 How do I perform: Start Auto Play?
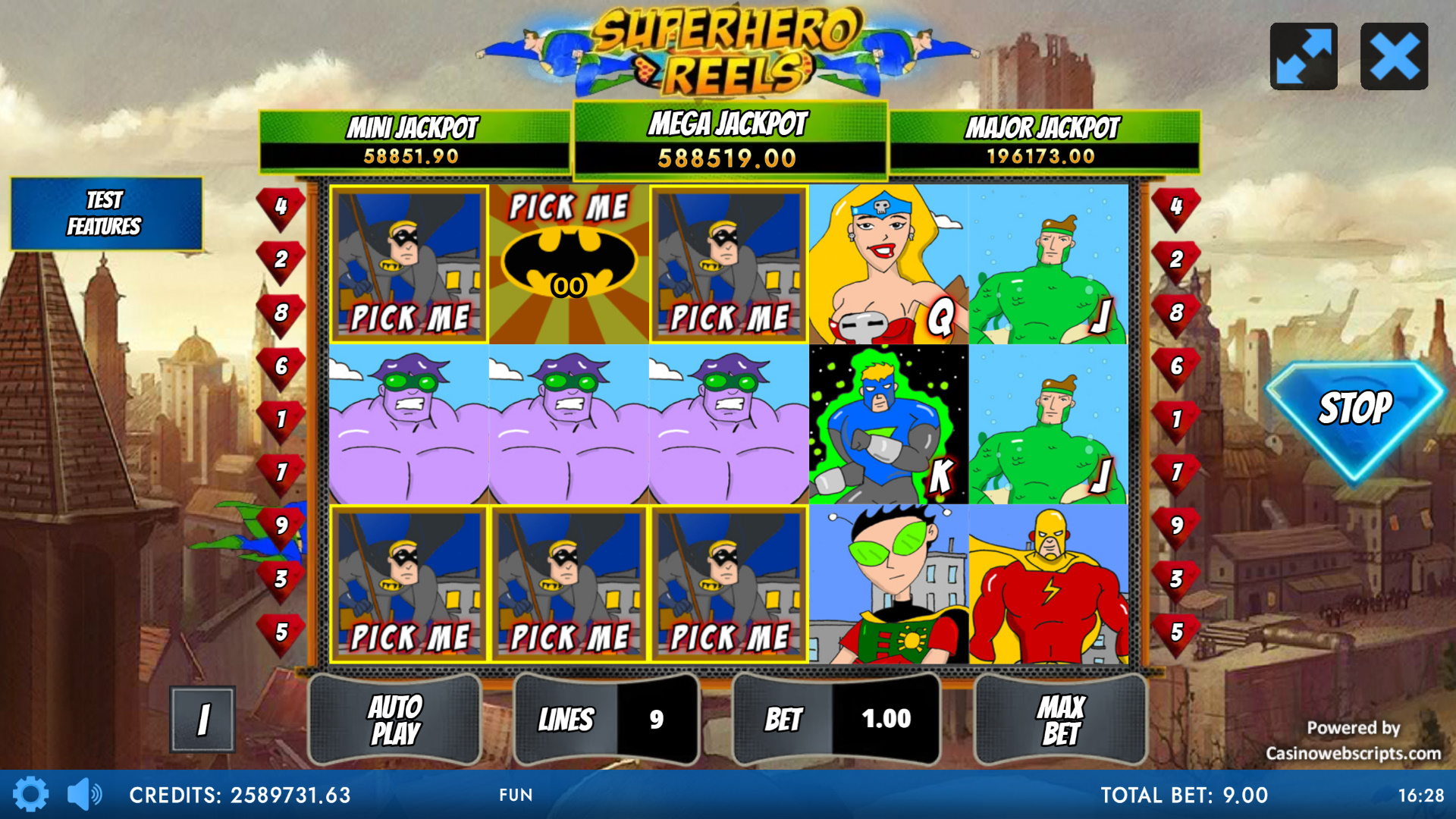394,720
